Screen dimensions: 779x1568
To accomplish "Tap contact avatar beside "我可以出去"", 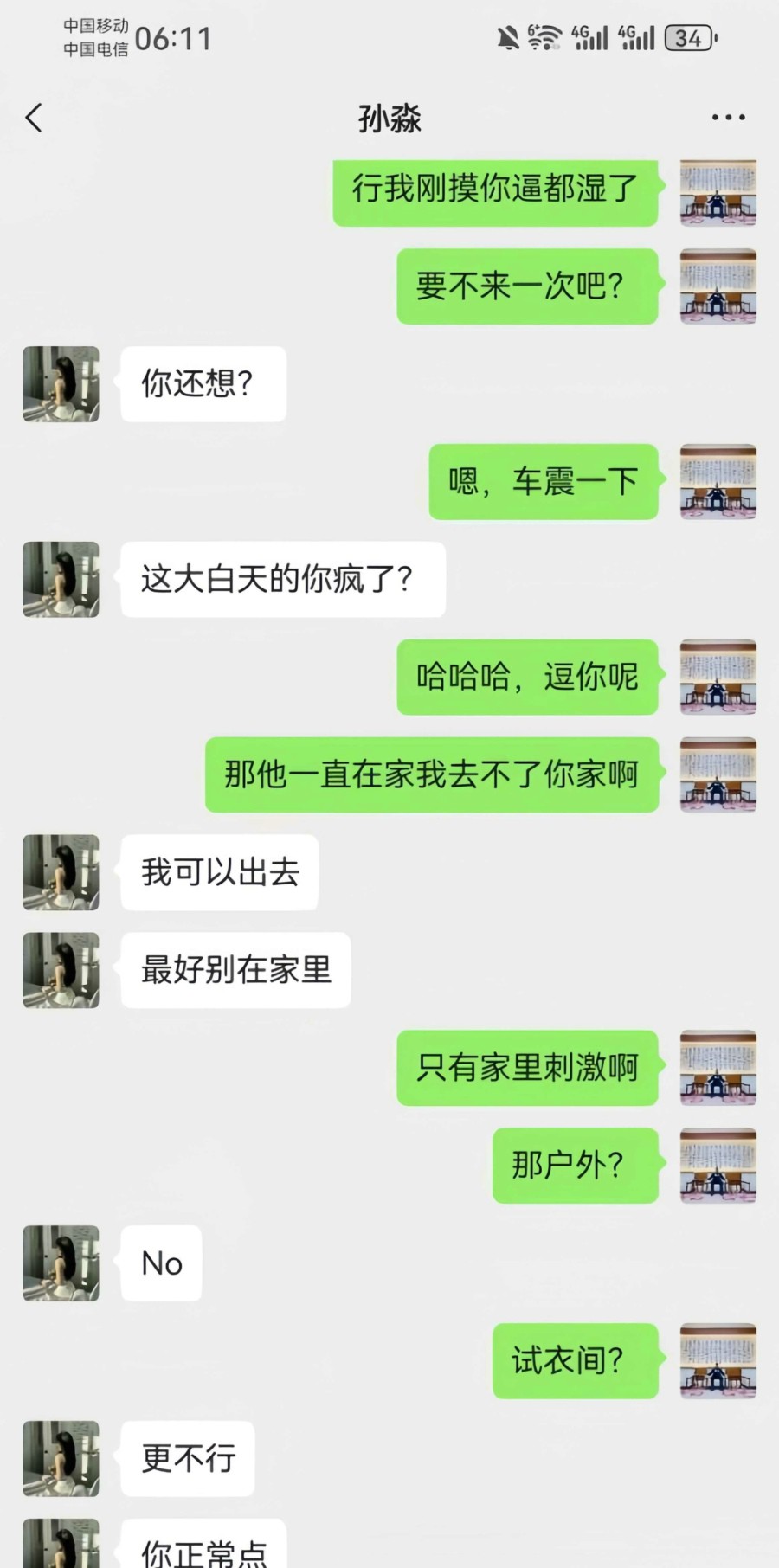I will pos(61,872).
